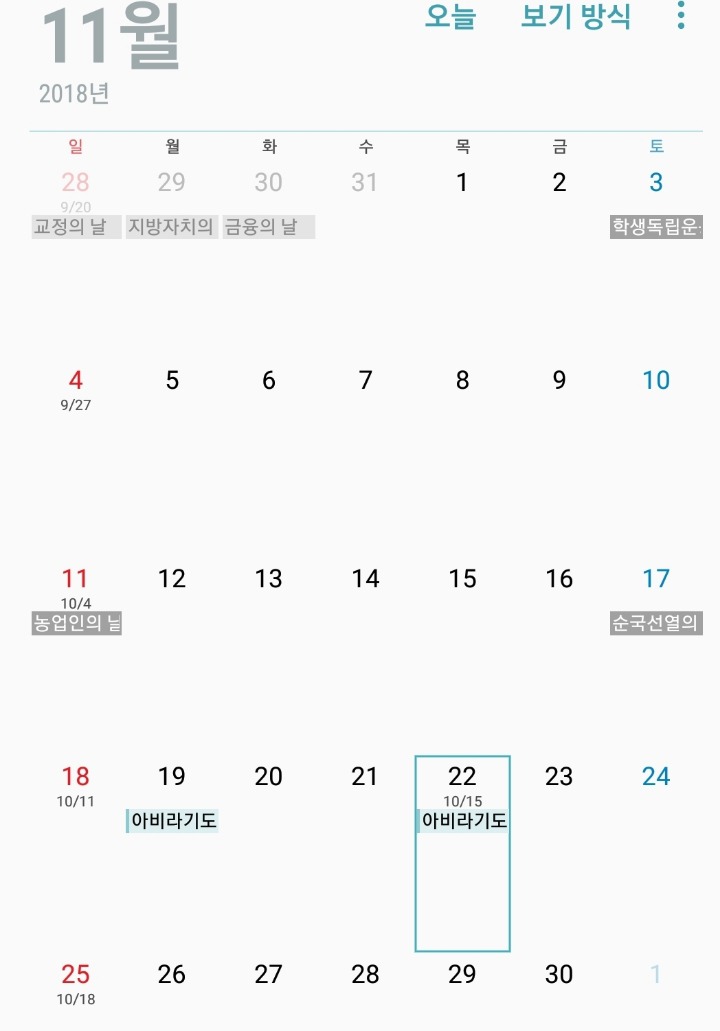Open the 보기 방식 view mode options
Image resolution: width=720 pixels, height=1031 pixels.
click(576, 17)
